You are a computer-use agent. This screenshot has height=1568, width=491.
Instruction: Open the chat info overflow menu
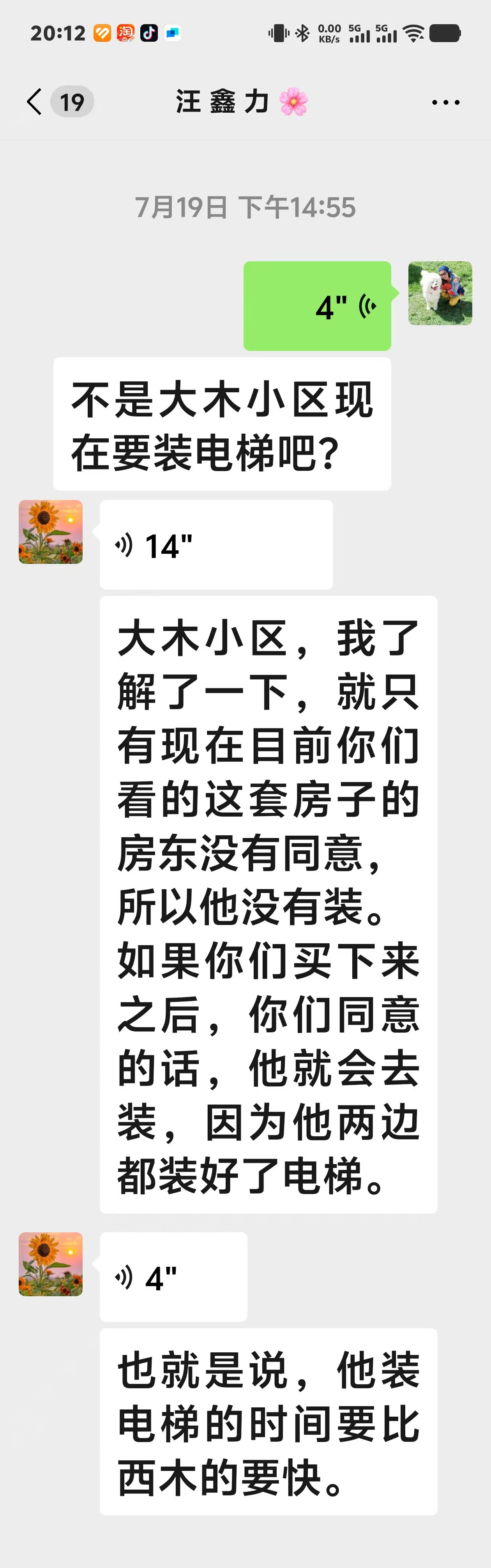pos(445,102)
